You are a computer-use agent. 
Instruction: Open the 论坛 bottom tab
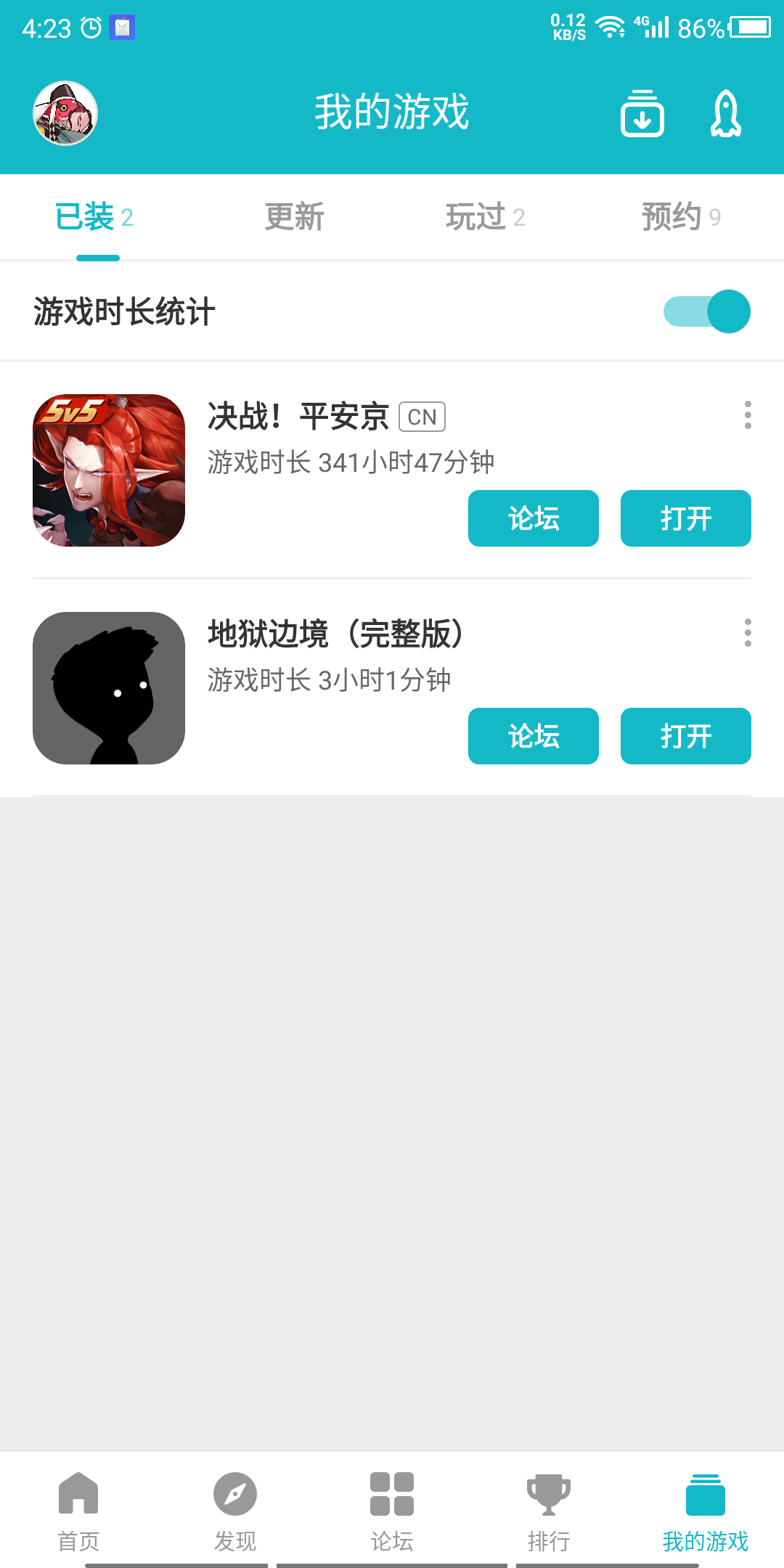[x=392, y=1511]
